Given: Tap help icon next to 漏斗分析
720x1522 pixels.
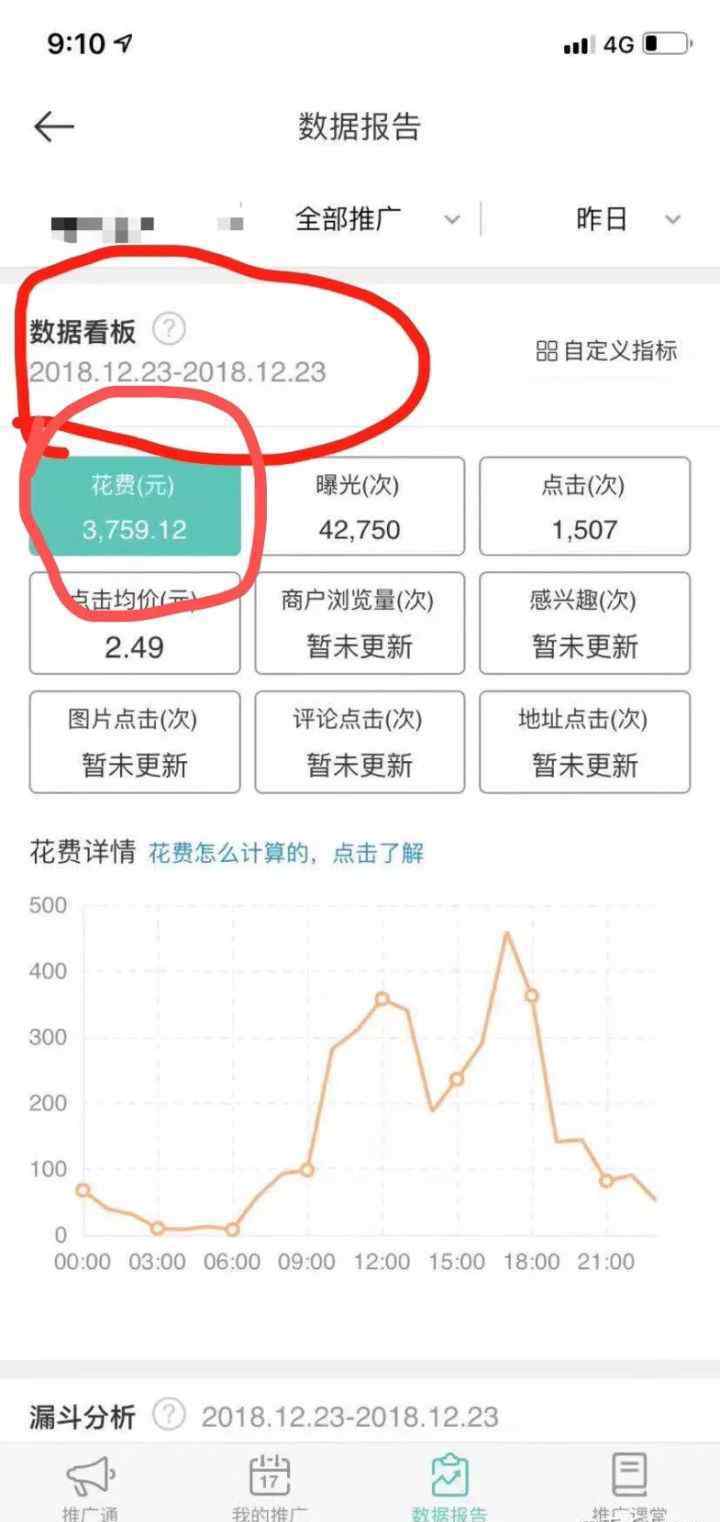Looking at the screenshot, I should tap(170, 1415).
